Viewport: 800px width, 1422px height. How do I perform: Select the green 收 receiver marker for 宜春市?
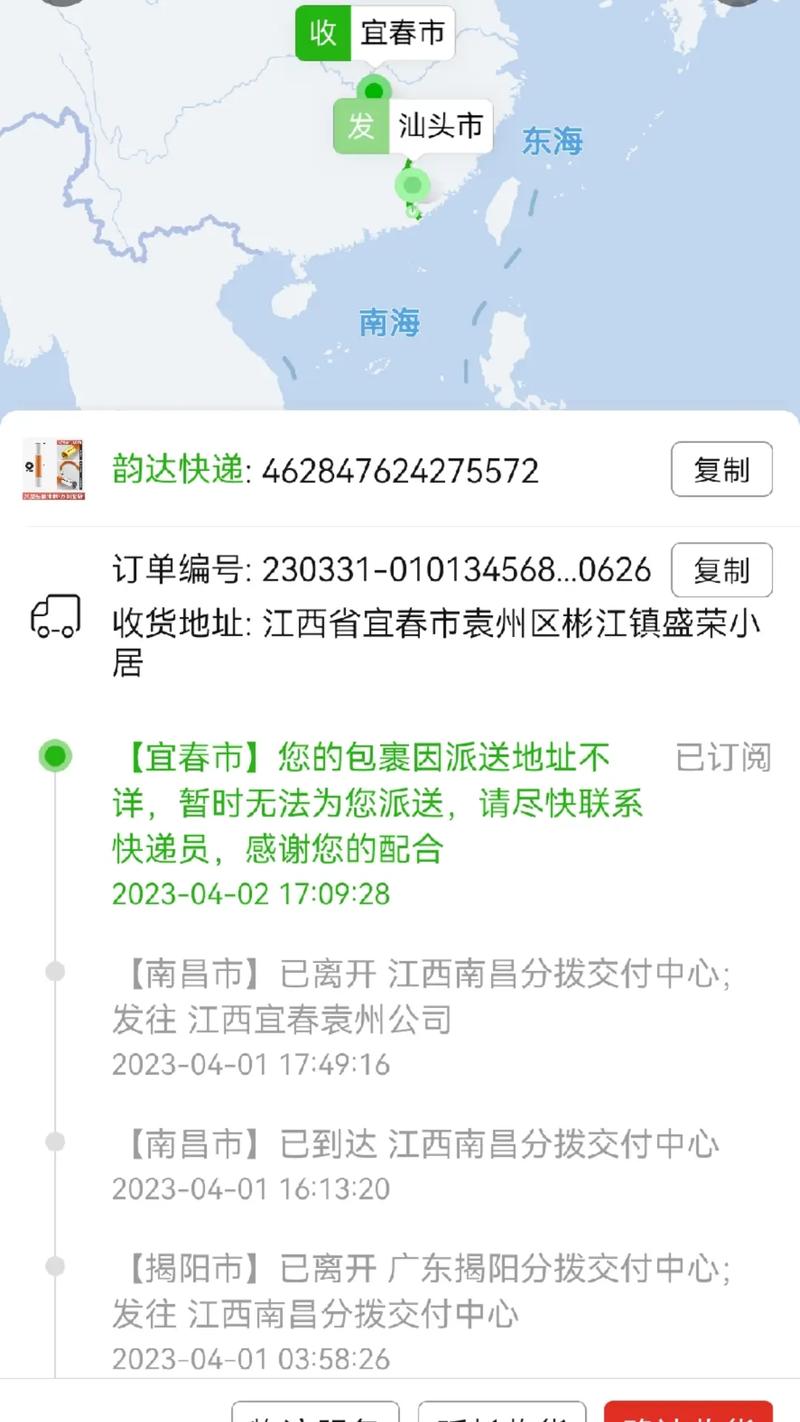(320, 32)
